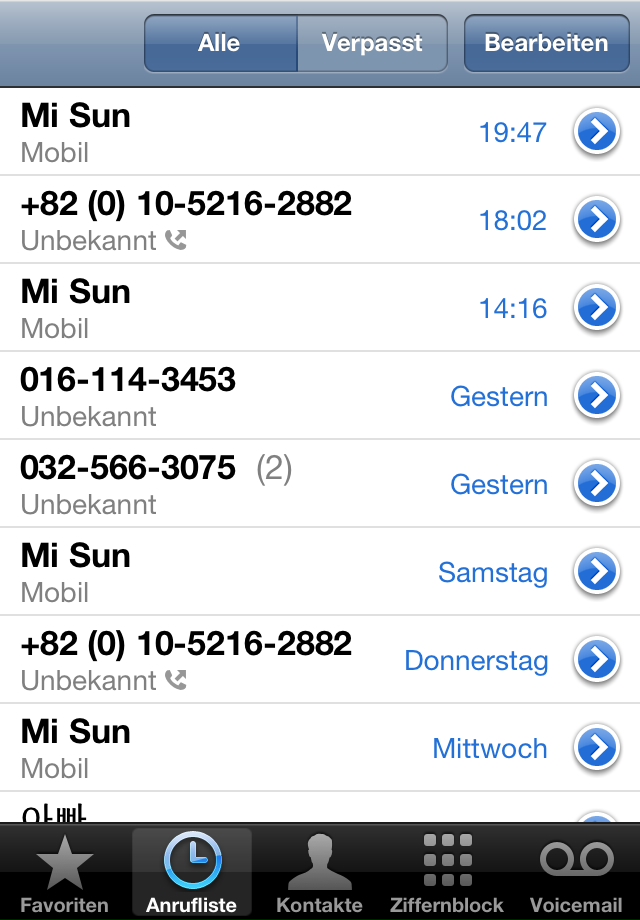Switch to the Verpasst calls filter
The width and height of the screenshot is (640, 920).
tap(372, 44)
